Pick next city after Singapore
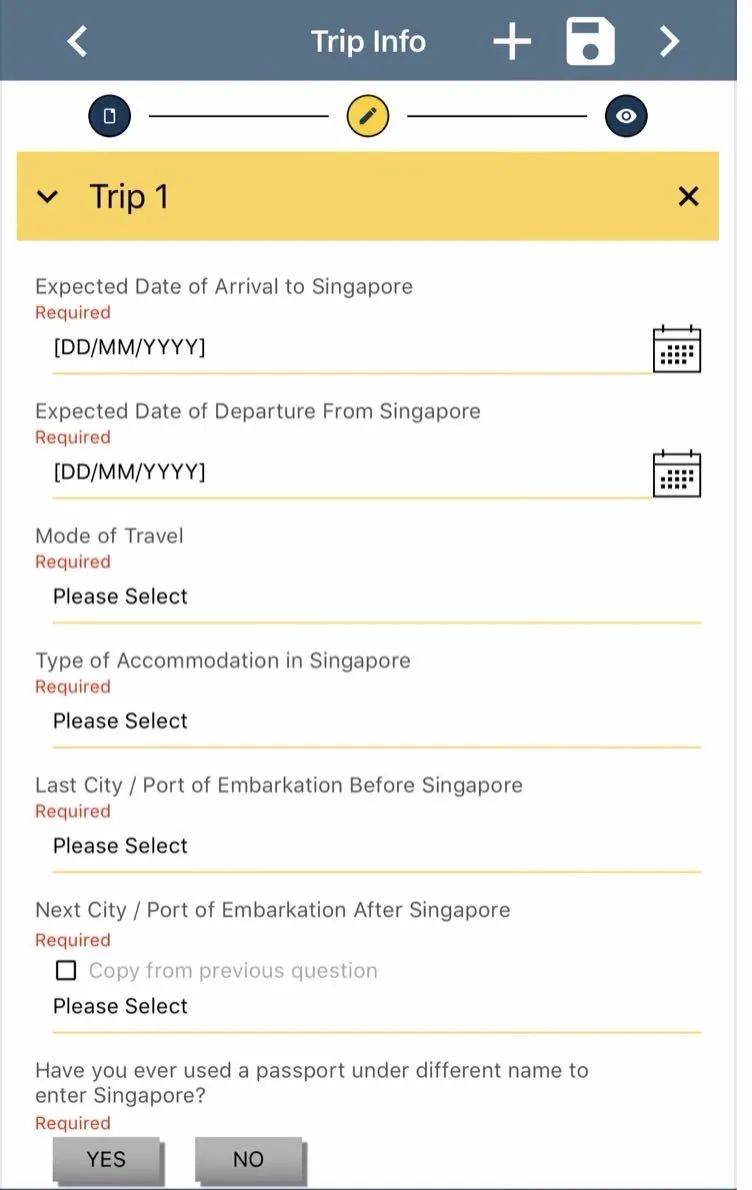The width and height of the screenshot is (752, 1190). [x=376, y=1006]
